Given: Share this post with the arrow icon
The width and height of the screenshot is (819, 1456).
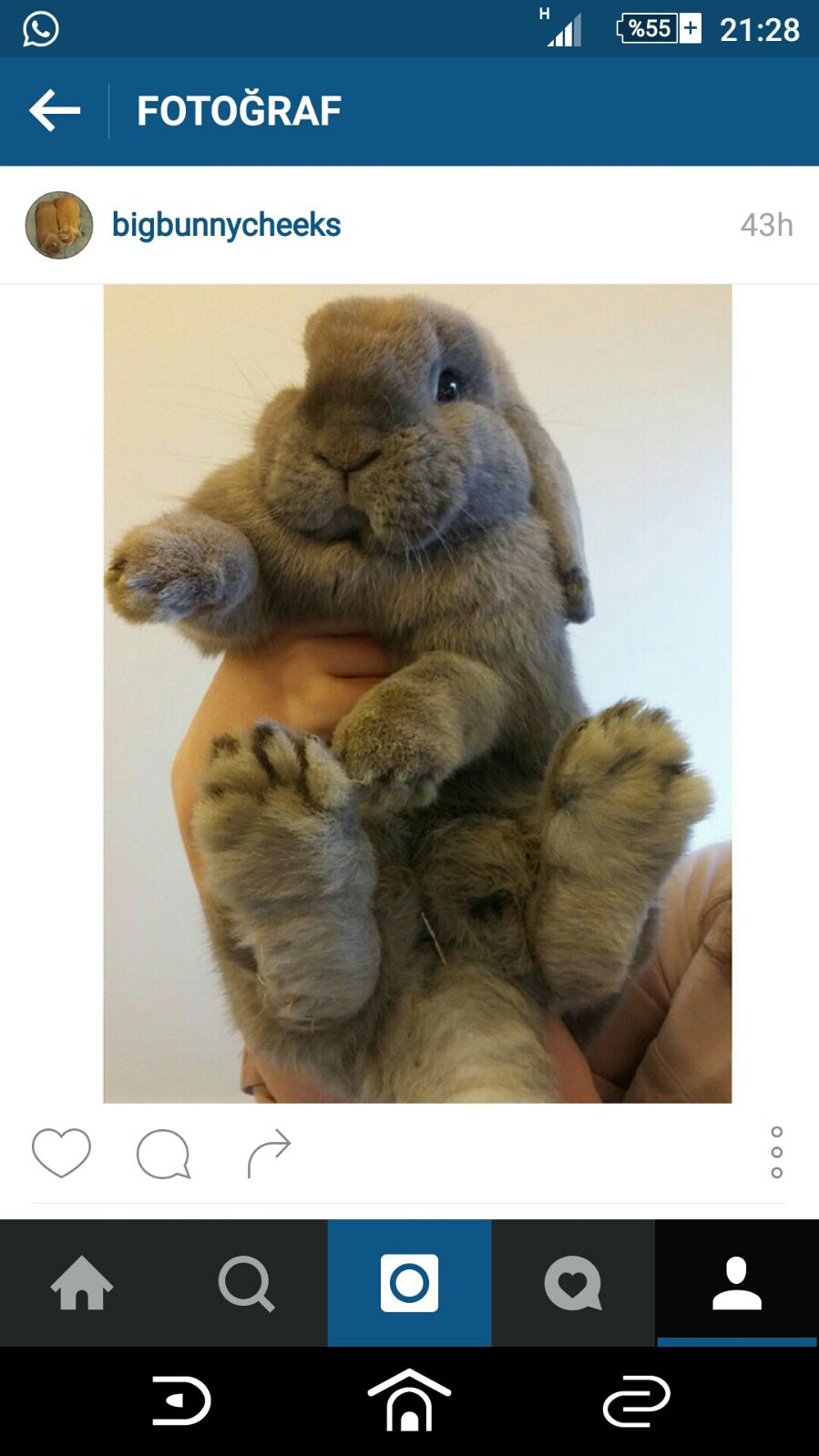Looking at the screenshot, I should click(x=269, y=1153).
